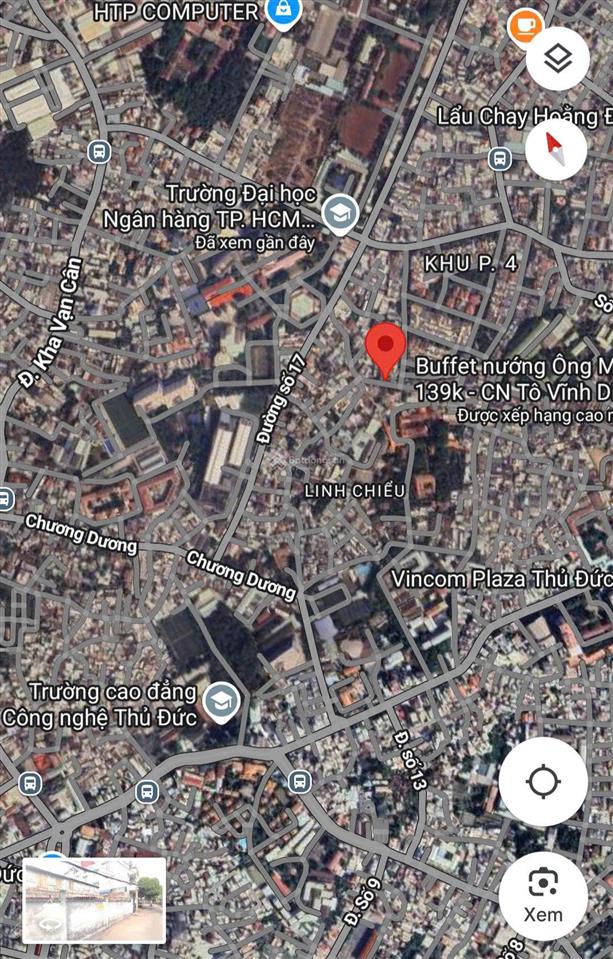Center the map on my location

coord(543,782)
